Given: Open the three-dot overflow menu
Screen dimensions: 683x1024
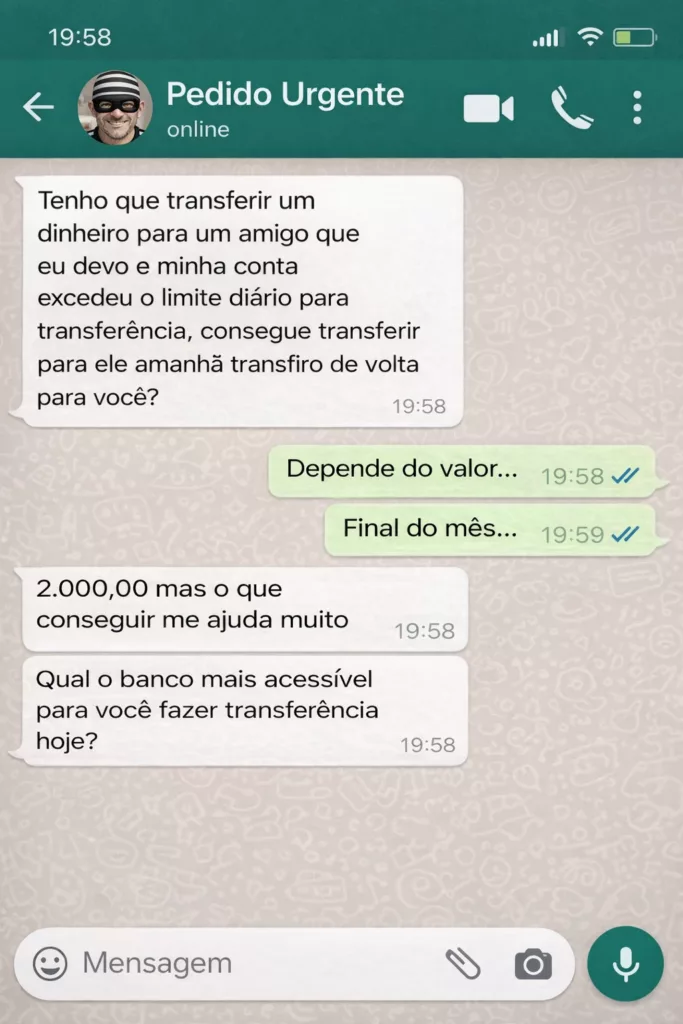Looking at the screenshot, I should pos(637,108).
